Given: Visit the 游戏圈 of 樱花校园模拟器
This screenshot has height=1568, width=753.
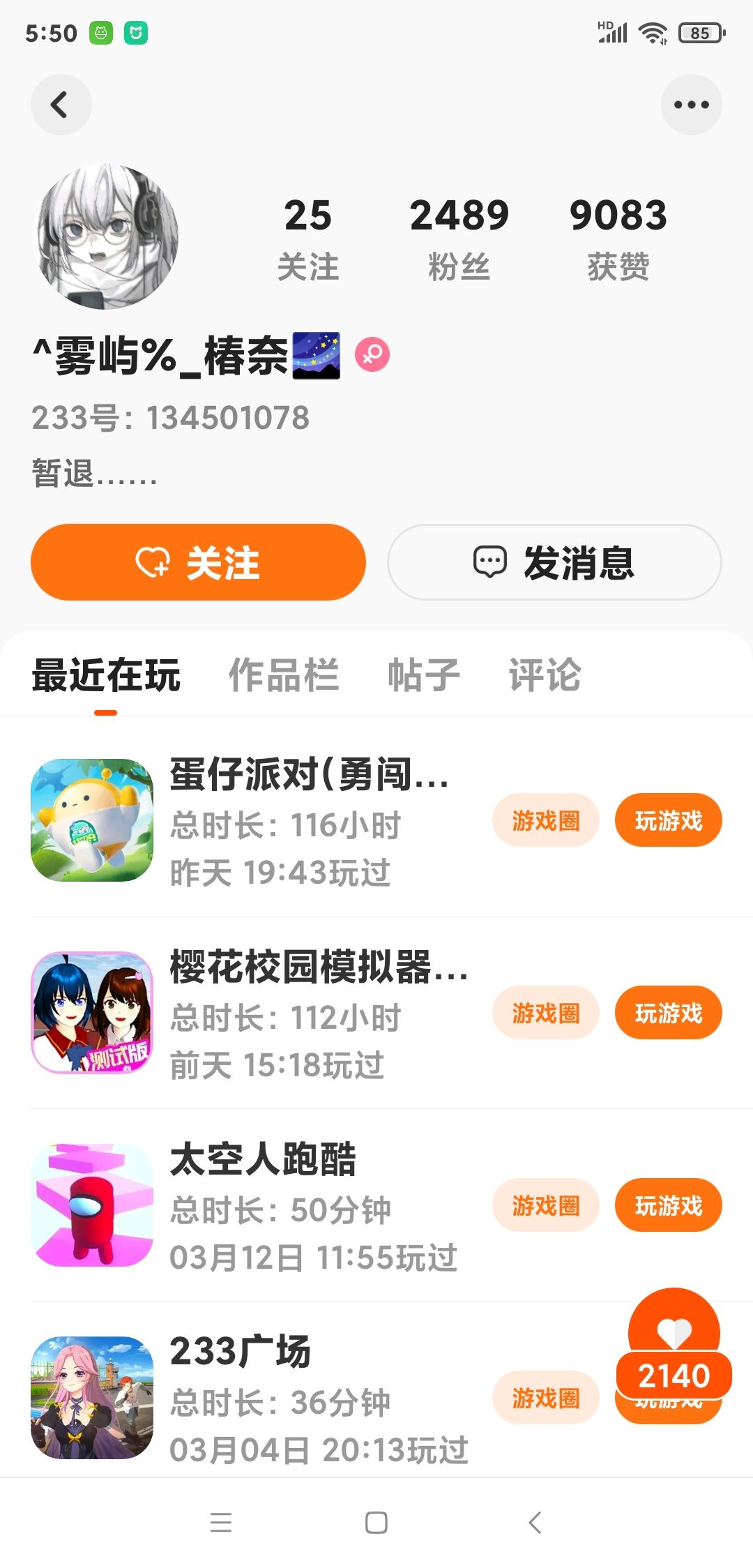Looking at the screenshot, I should click(x=545, y=1013).
